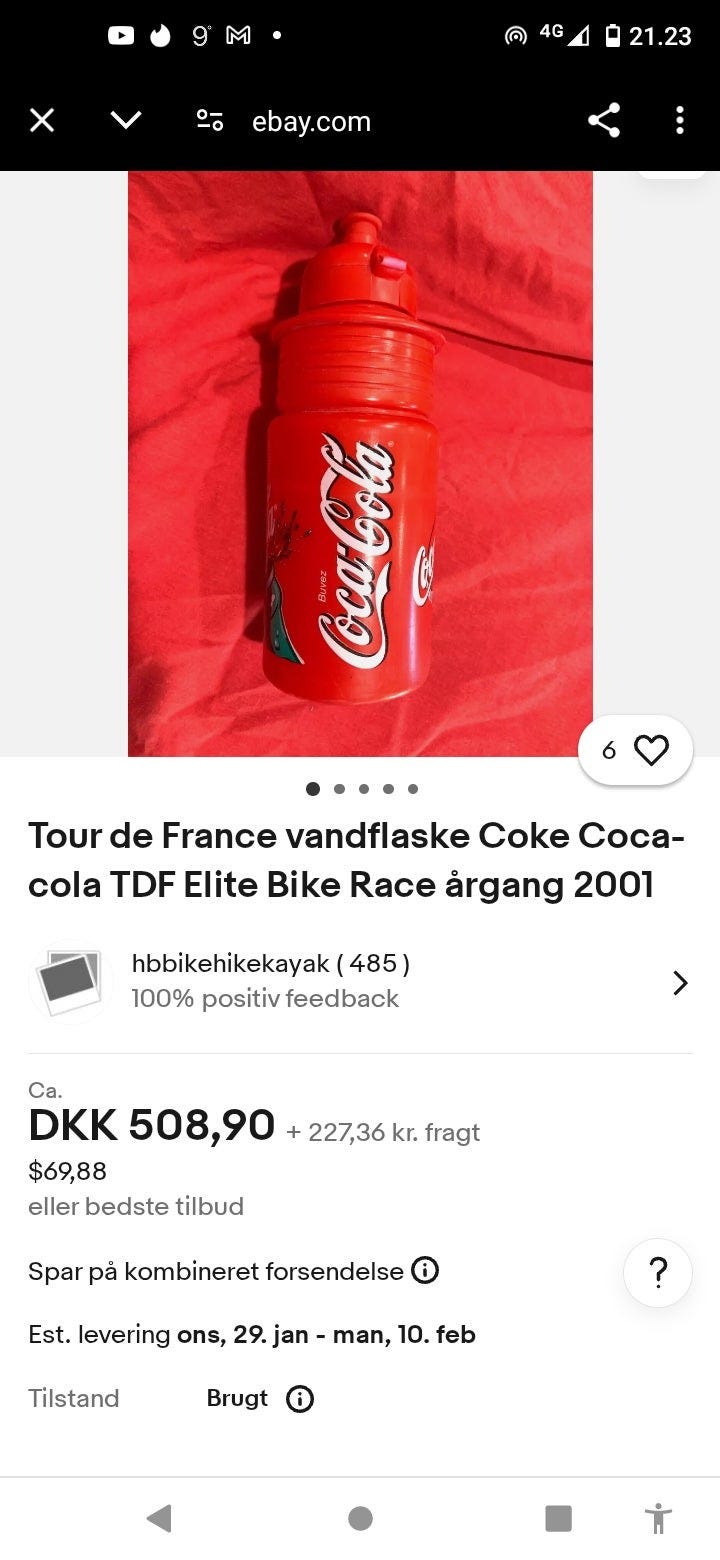Close the custom browser tab
The width and height of the screenshot is (720, 1560).
[41, 120]
